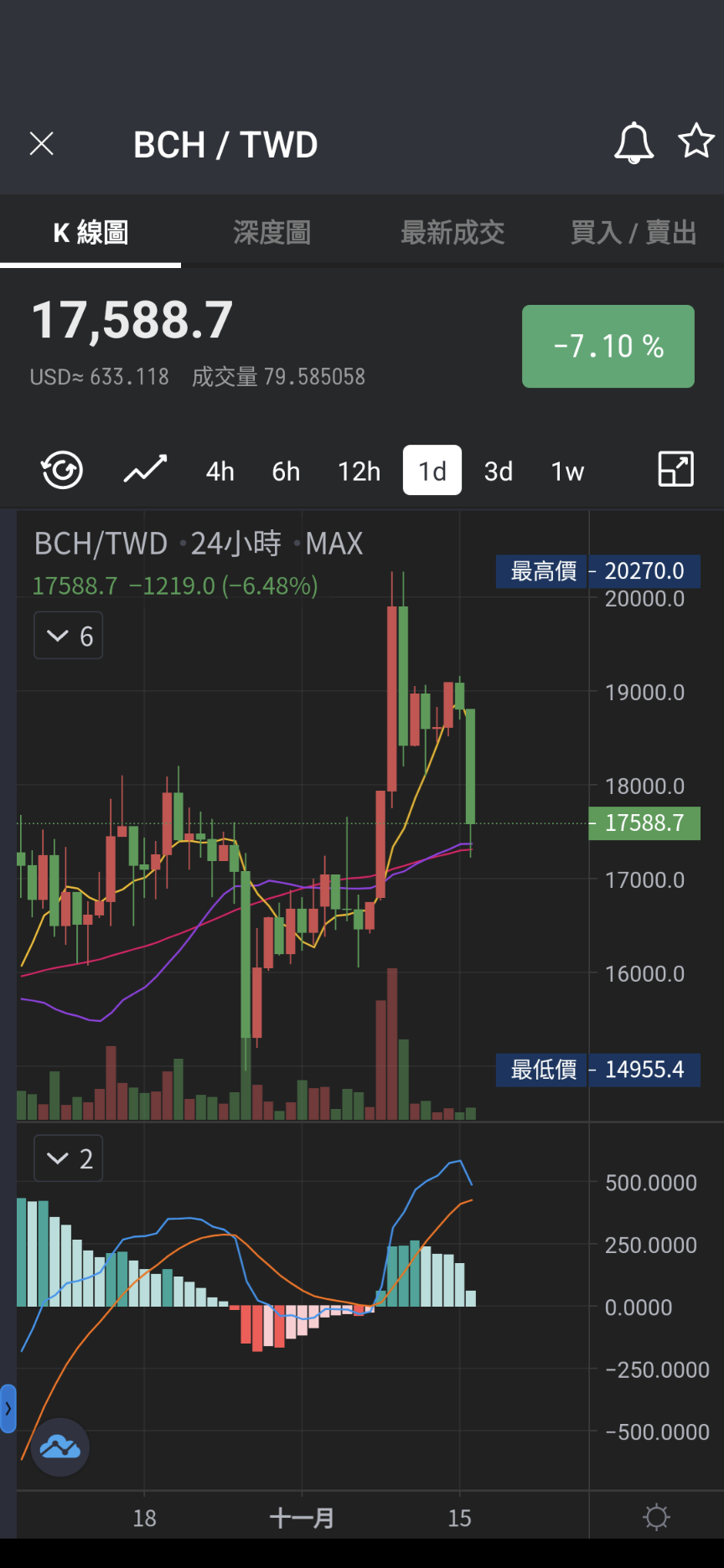The height and width of the screenshot is (1568, 724).
Task: Choose the 12h time interval
Action: (x=359, y=471)
